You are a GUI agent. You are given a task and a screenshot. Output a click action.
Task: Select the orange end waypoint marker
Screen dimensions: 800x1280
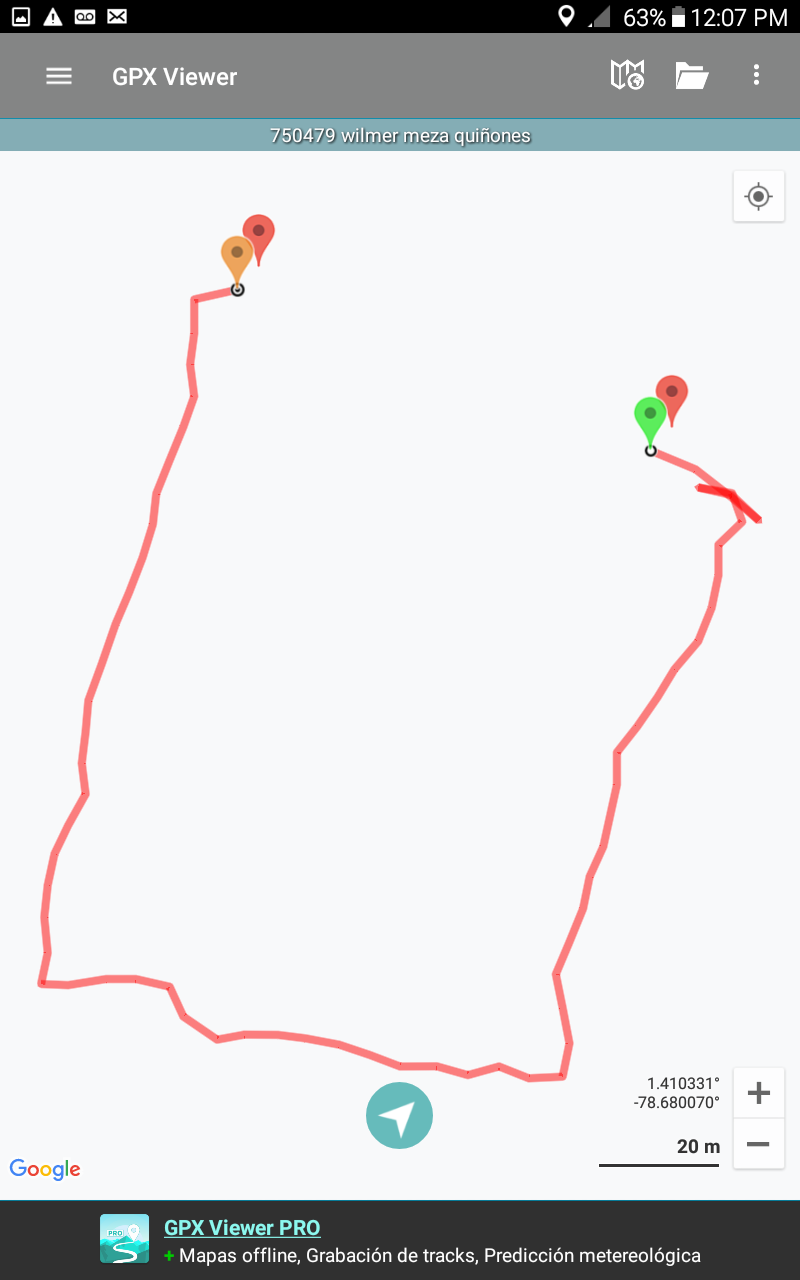pos(236,255)
